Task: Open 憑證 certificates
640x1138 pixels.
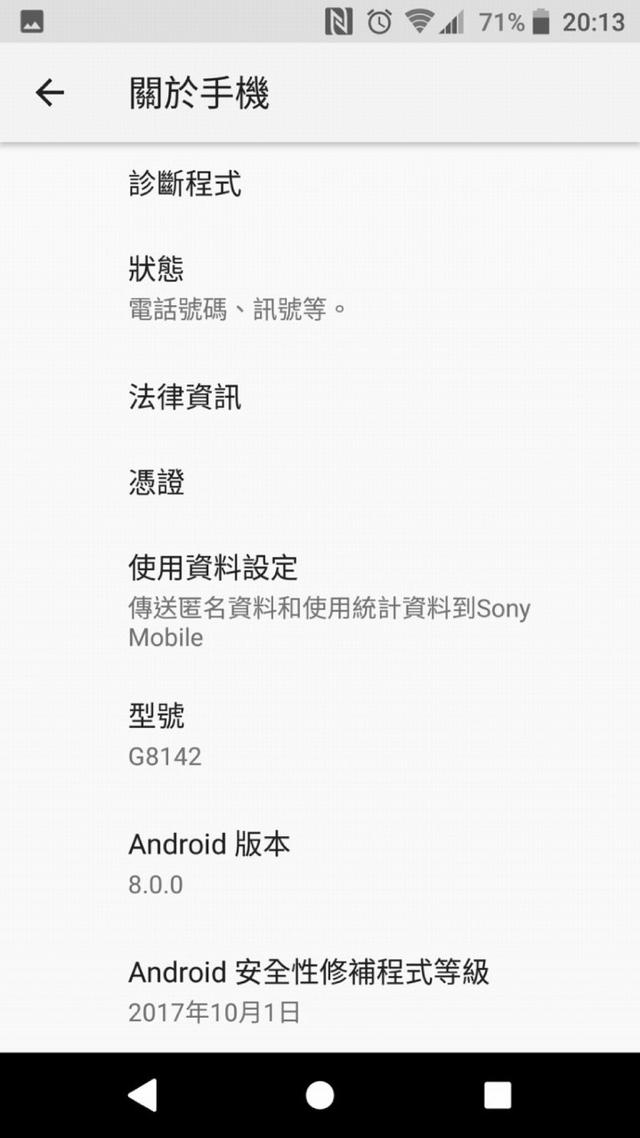Action: coord(320,483)
